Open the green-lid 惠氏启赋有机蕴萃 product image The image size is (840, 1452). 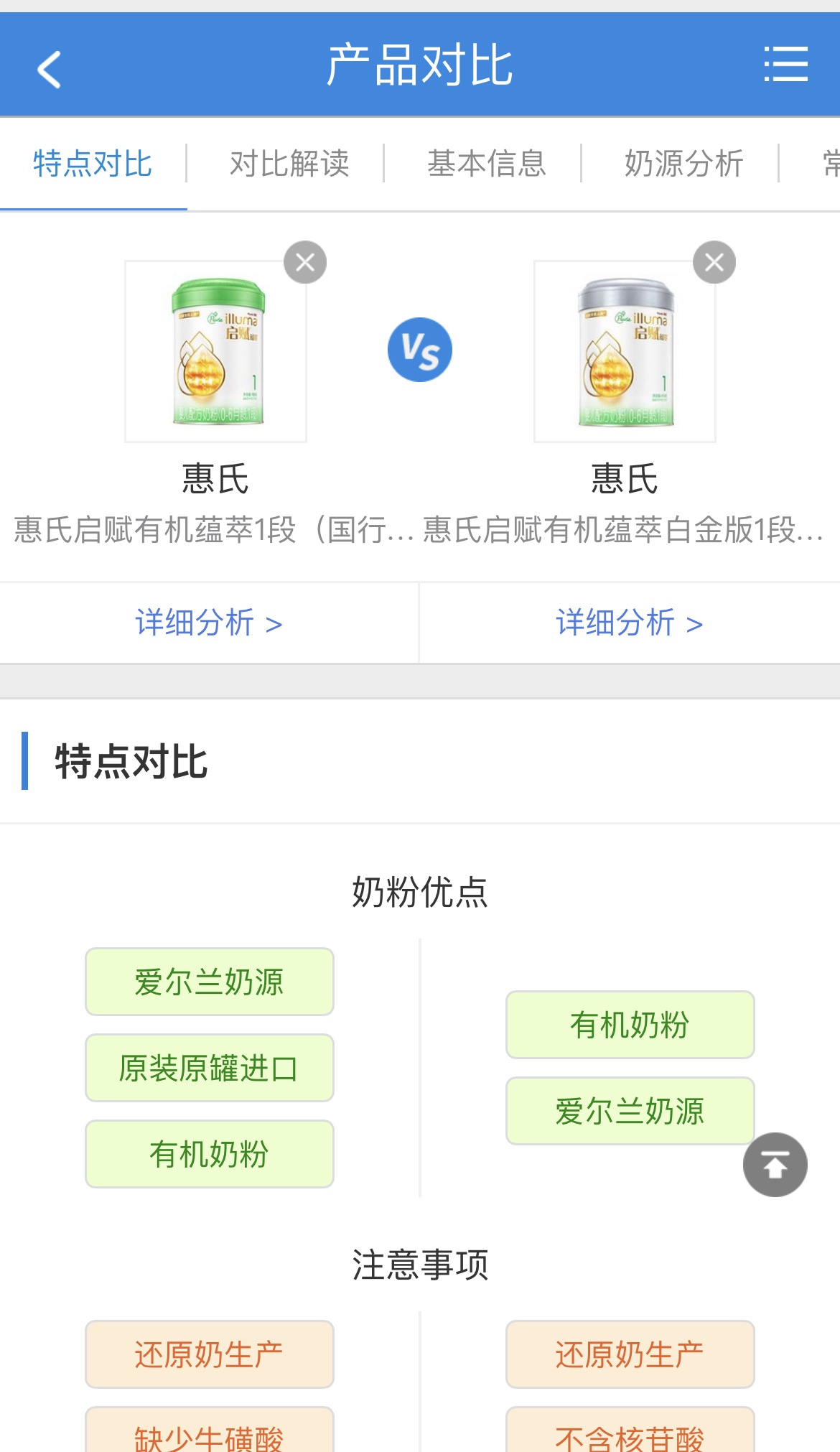pyautogui.click(x=215, y=352)
